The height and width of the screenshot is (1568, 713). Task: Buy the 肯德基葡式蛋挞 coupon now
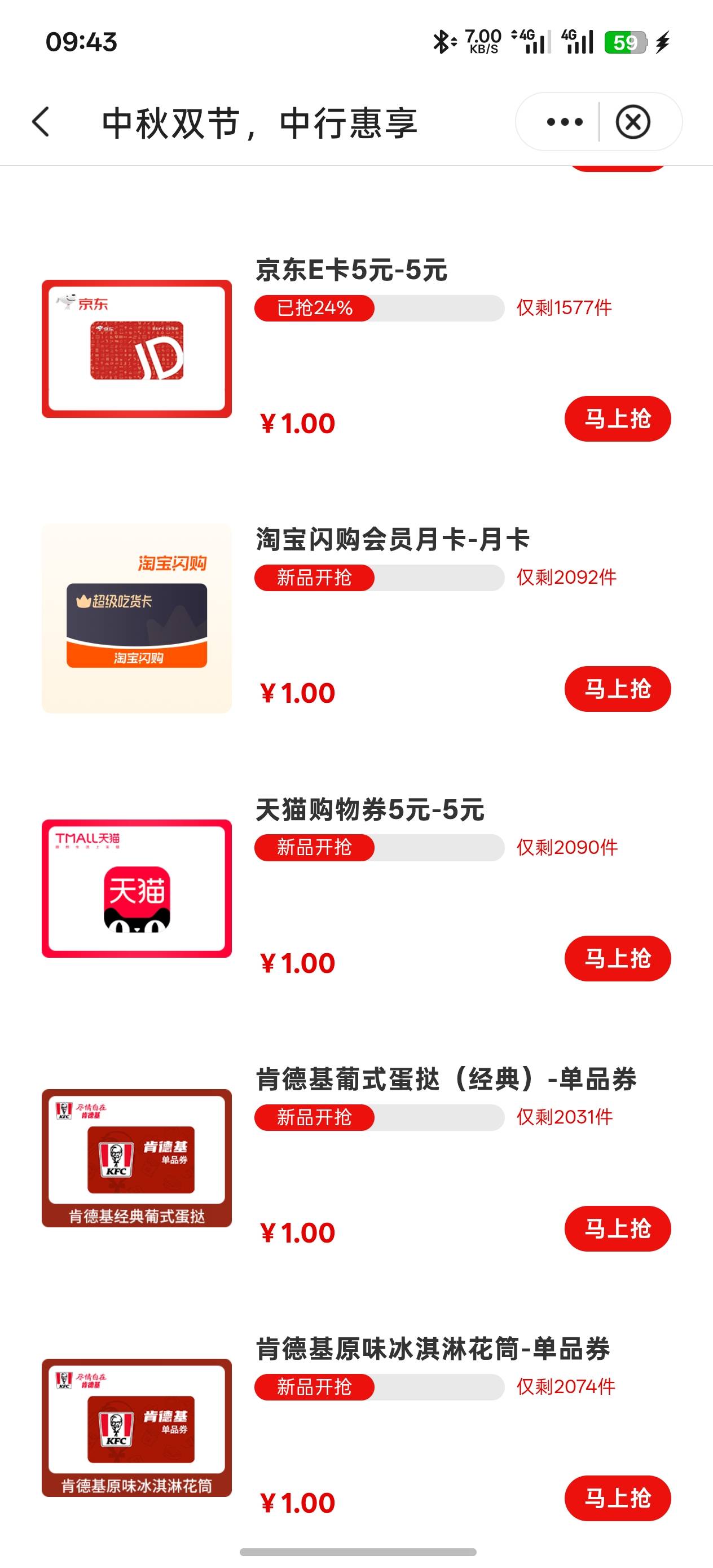click(618, 1228)
